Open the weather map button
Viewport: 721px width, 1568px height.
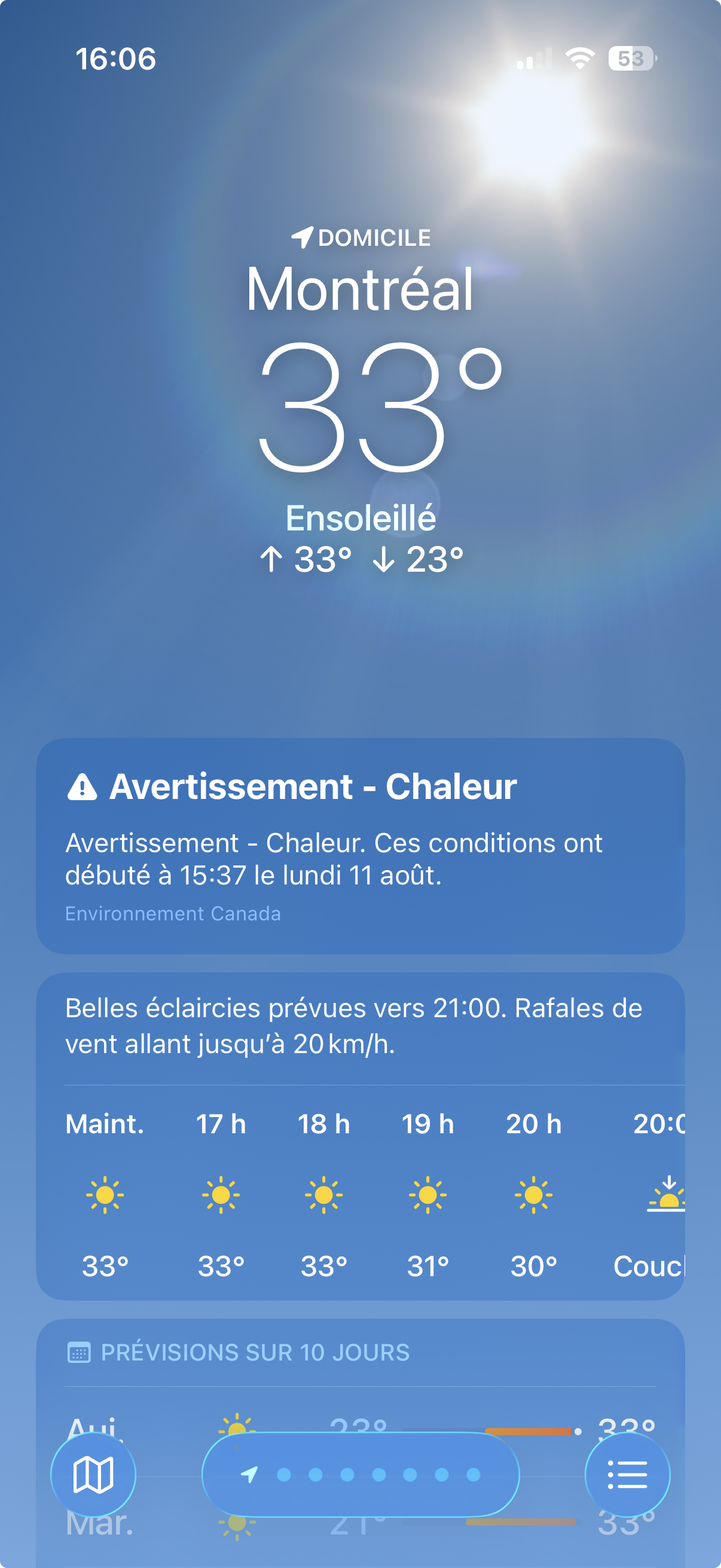(x=93, y=1474)
